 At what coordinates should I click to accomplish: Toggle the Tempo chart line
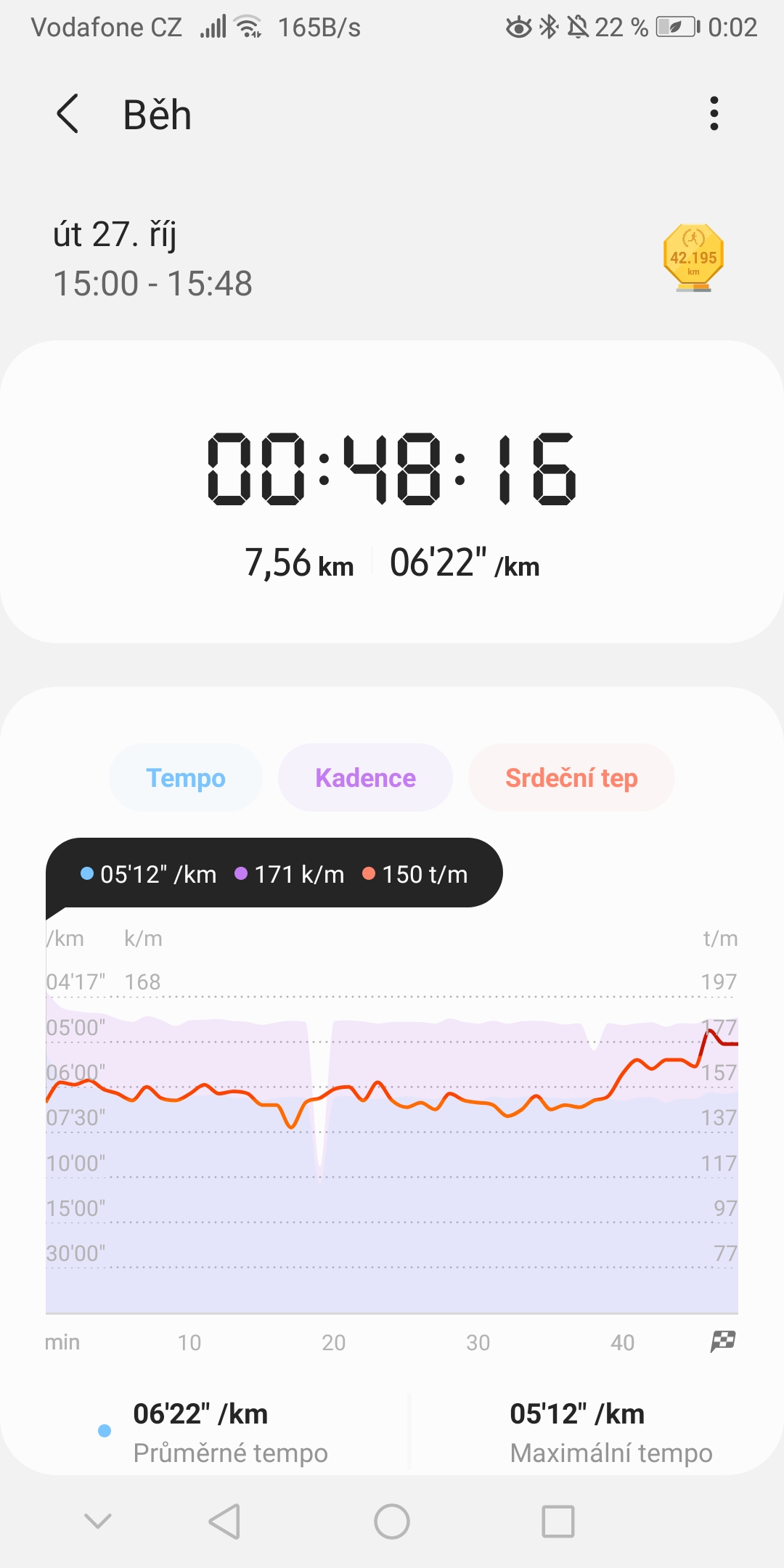pyautogui.click(x=186, y=777)
